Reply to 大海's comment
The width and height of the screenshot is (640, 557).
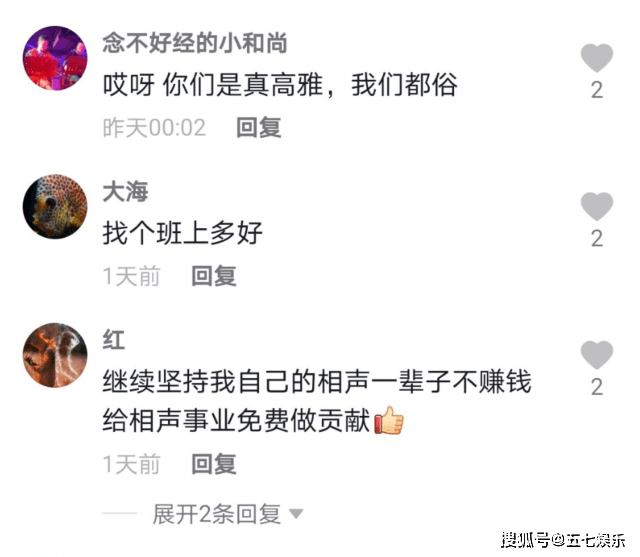click(213, 276)
